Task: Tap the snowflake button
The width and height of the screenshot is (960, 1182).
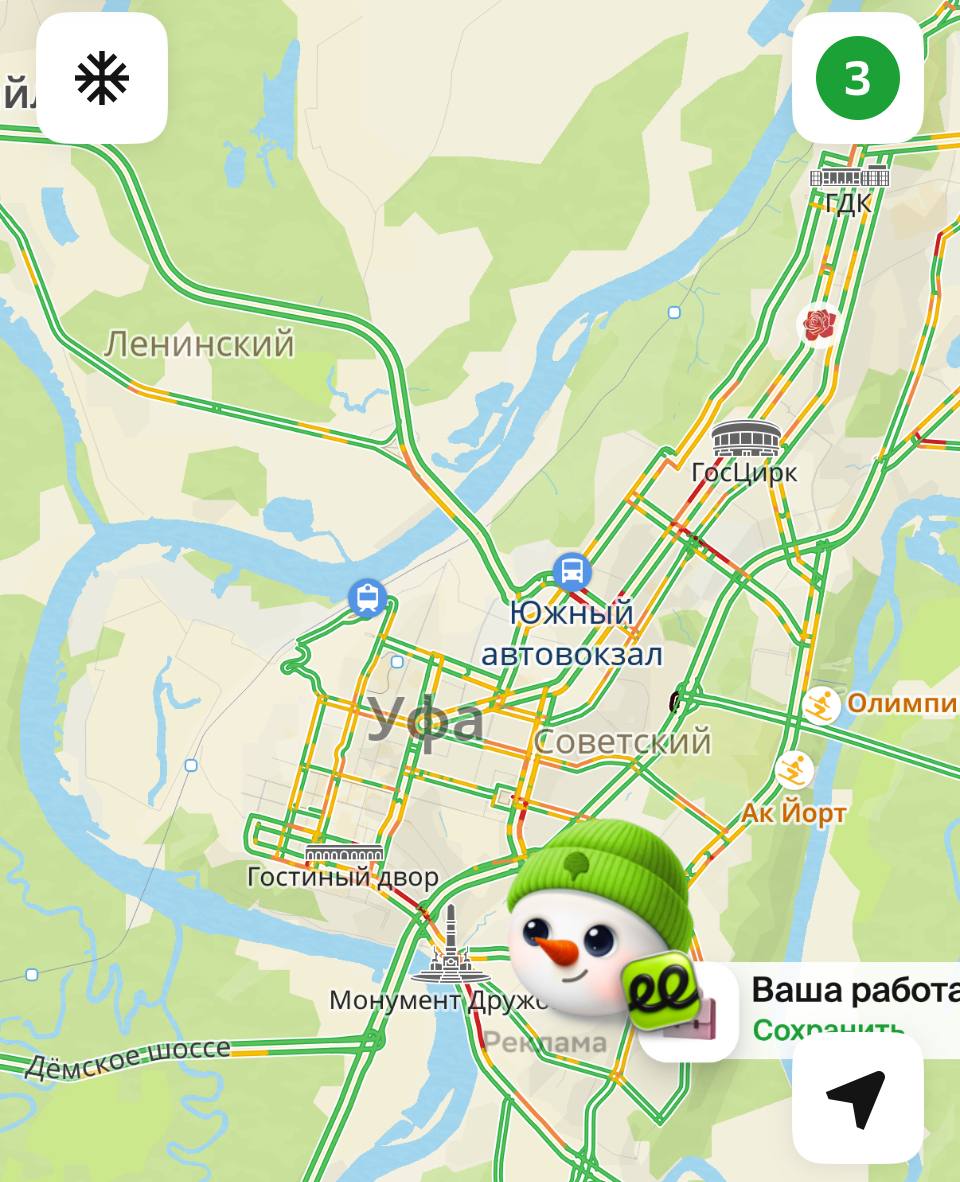Action: [x=102, y=78]
